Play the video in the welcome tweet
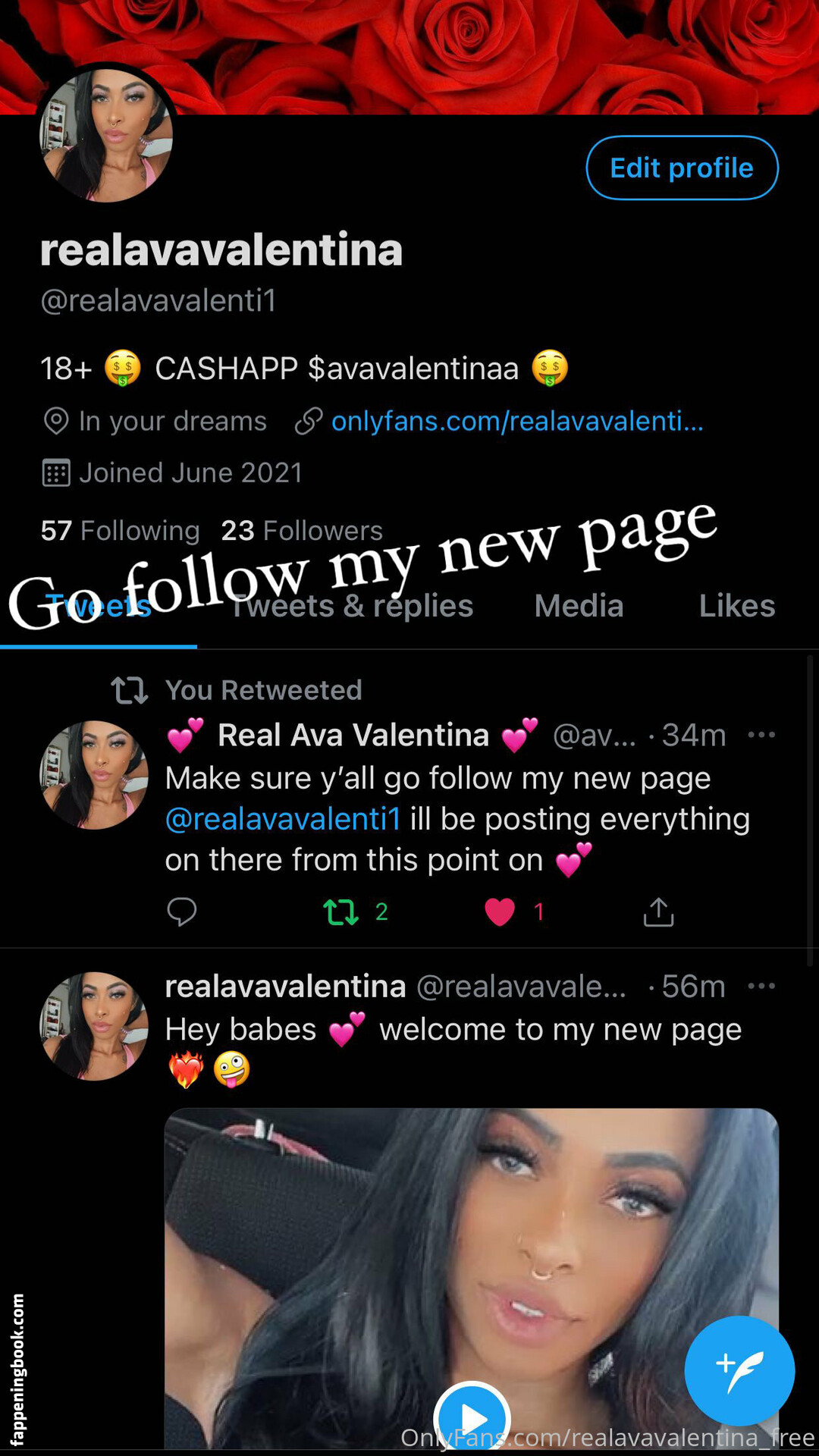This screenshot has width=819, height=1456. tap(472, 1417)
